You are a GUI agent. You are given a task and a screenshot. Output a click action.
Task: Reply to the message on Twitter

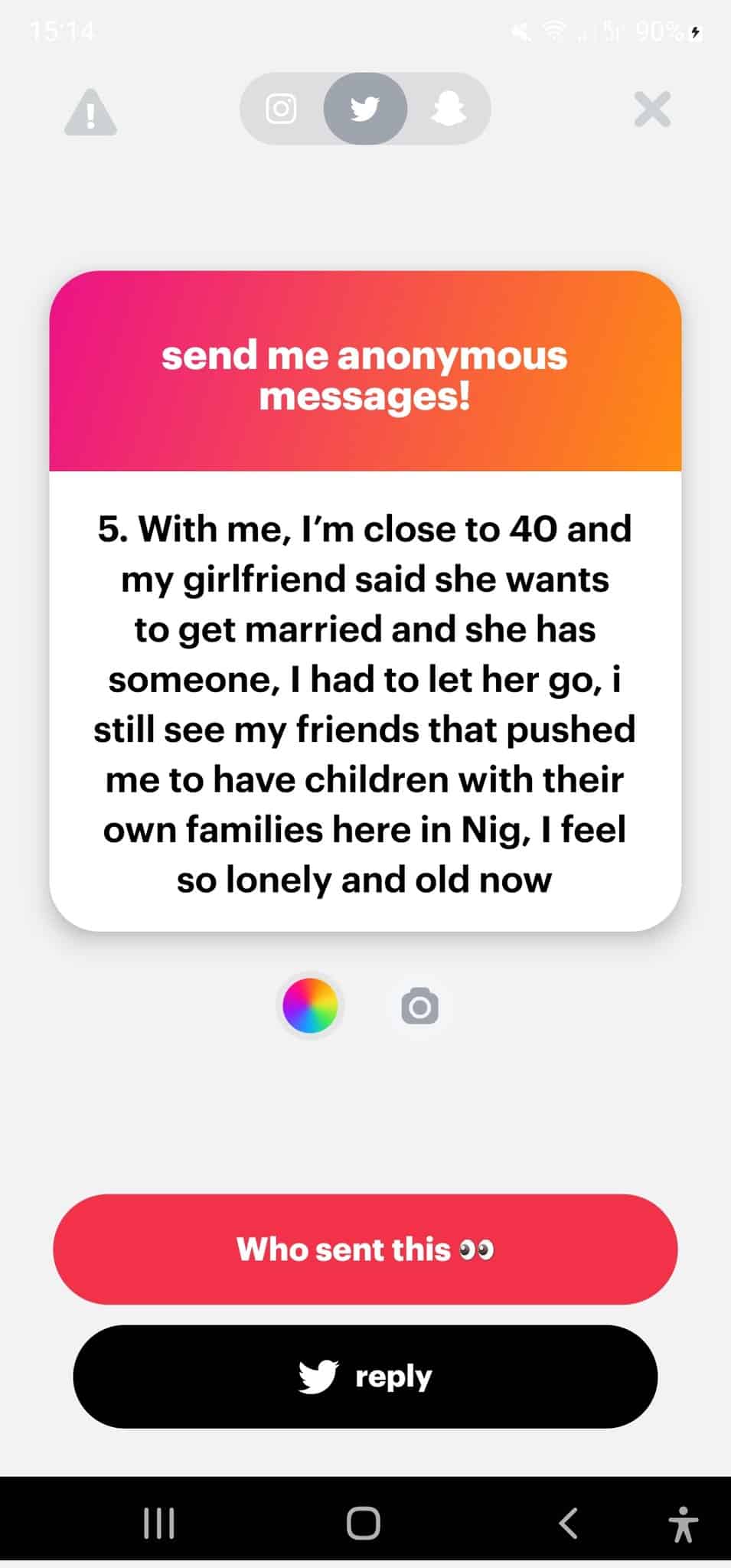(365, 1377)
